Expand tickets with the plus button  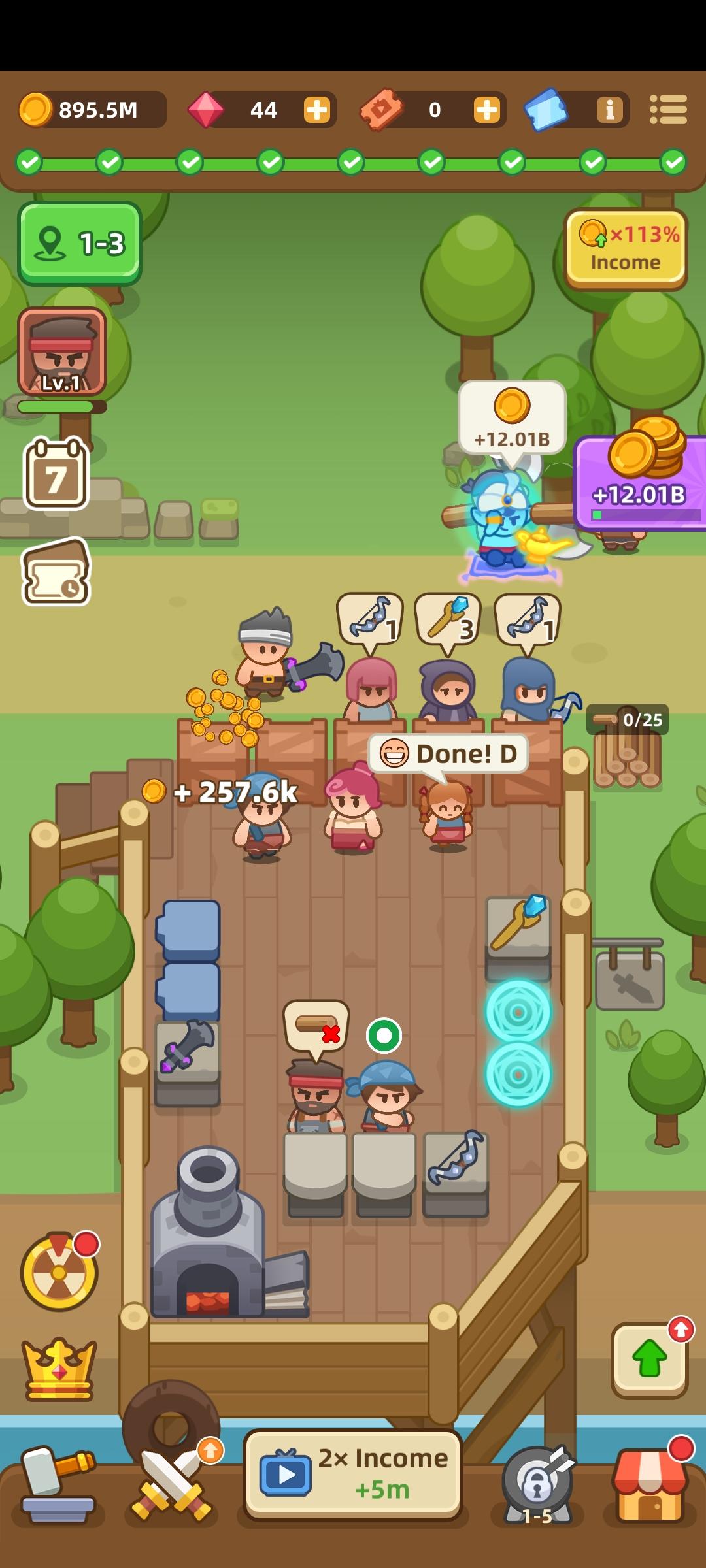[x=486, y=110]
